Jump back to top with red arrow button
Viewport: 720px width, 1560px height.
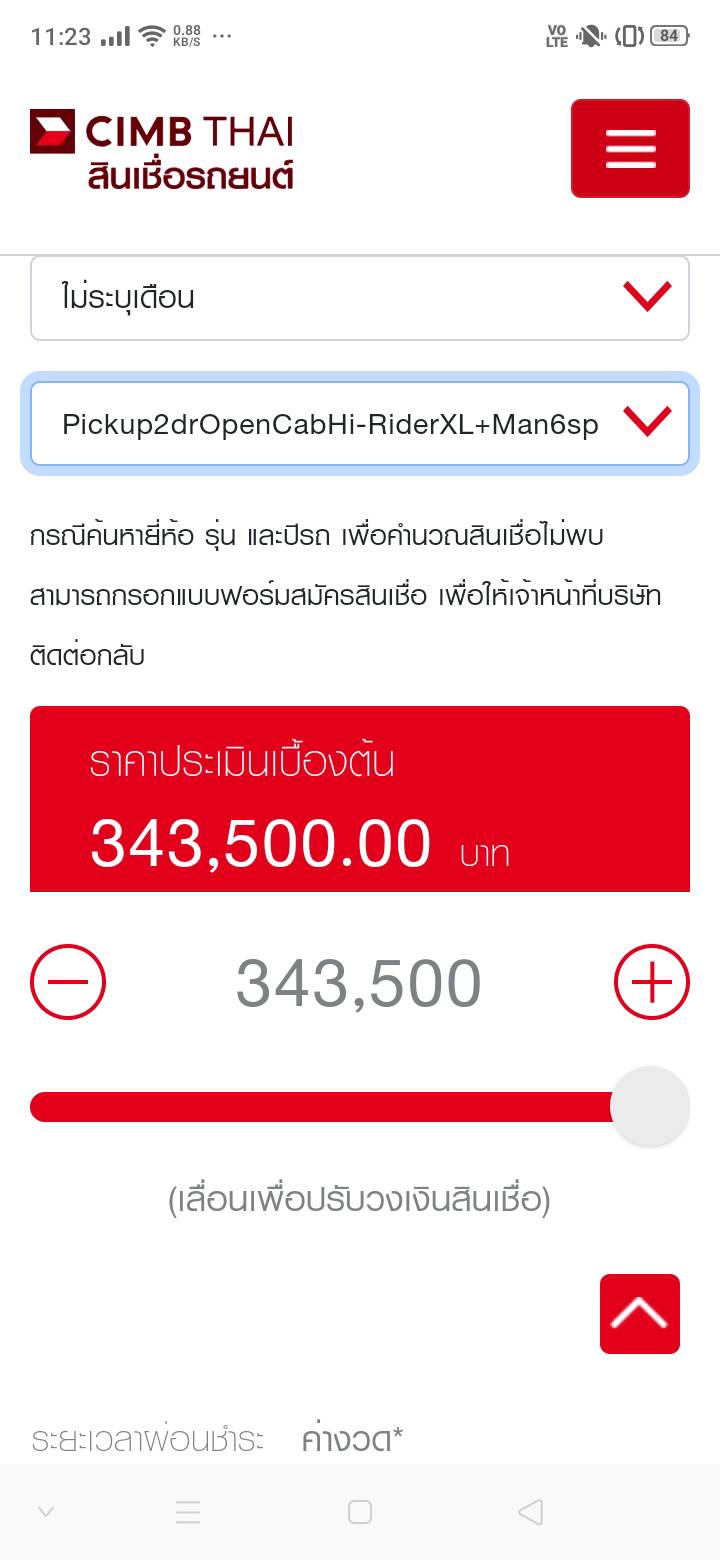[x=640, y=1314]
